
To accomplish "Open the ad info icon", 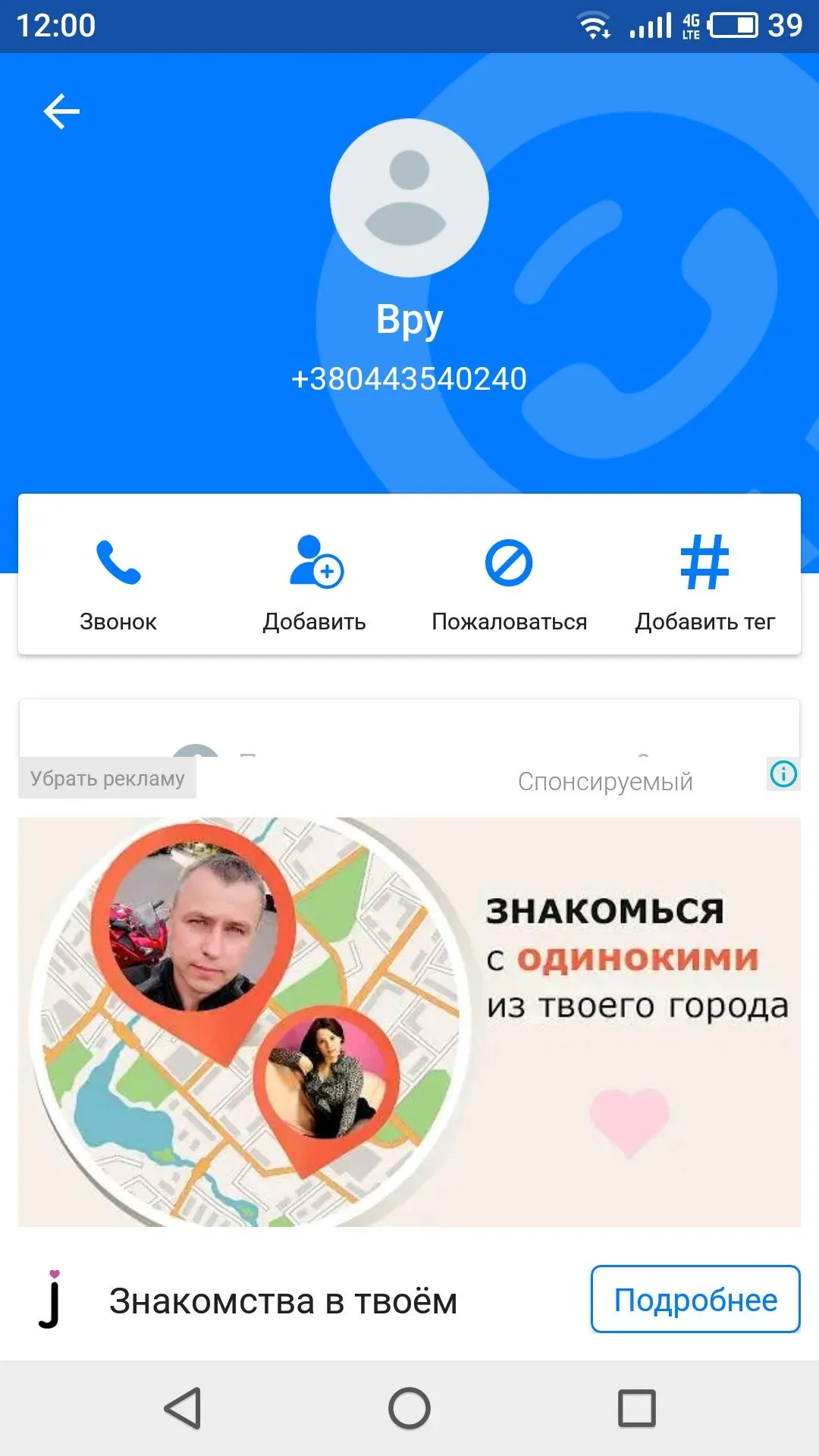I will [x=783, y=774].
